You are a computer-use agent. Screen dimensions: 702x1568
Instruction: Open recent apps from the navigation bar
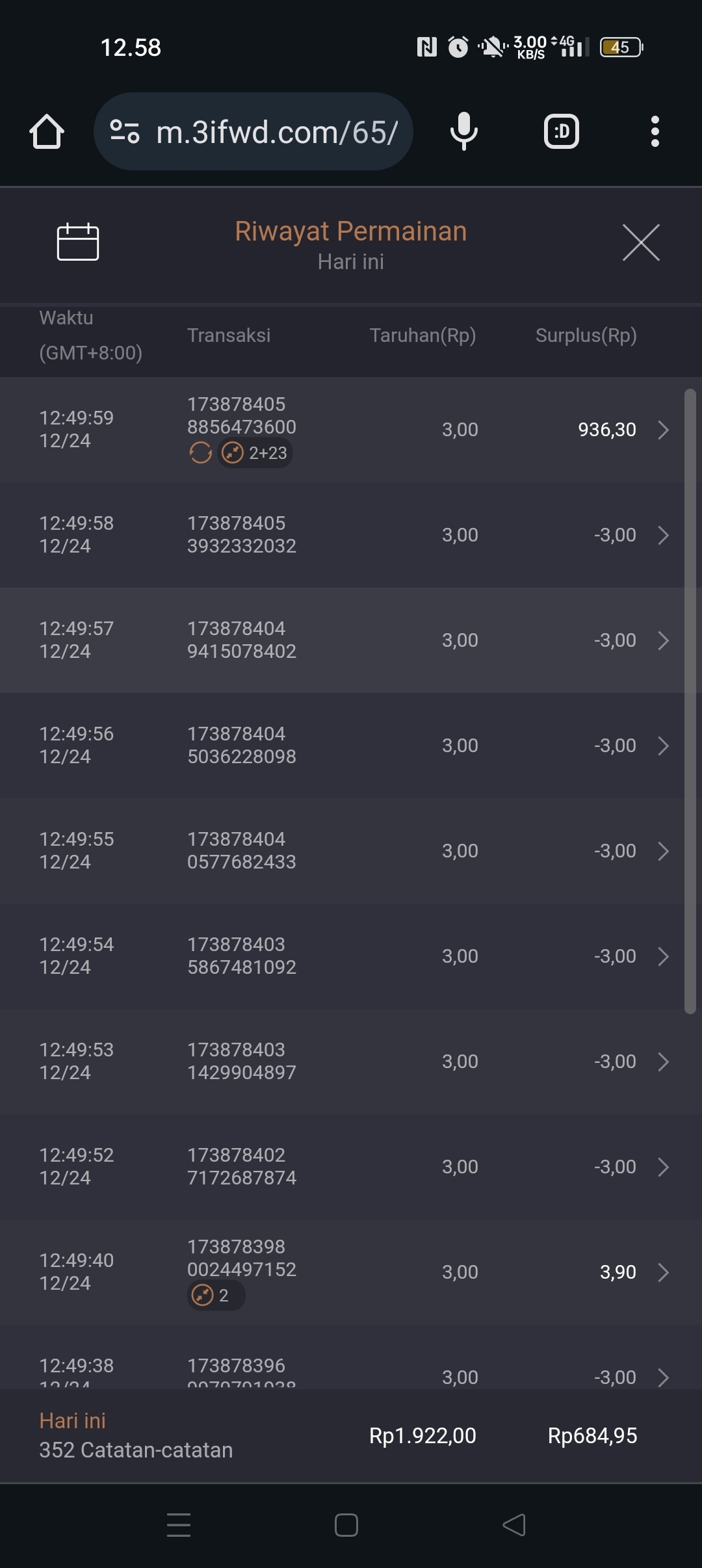coord(179,1525)
